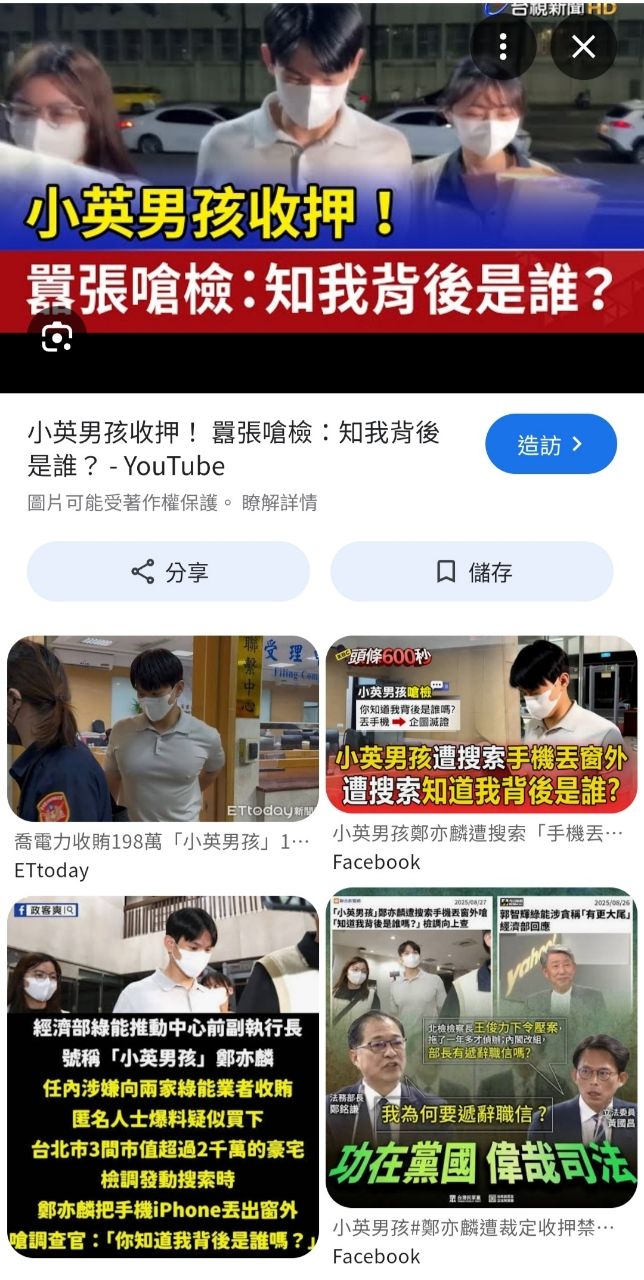The height and width of the screenshot is (1280, 644).
Task: Close the image viewer
Action: point(583,46)
